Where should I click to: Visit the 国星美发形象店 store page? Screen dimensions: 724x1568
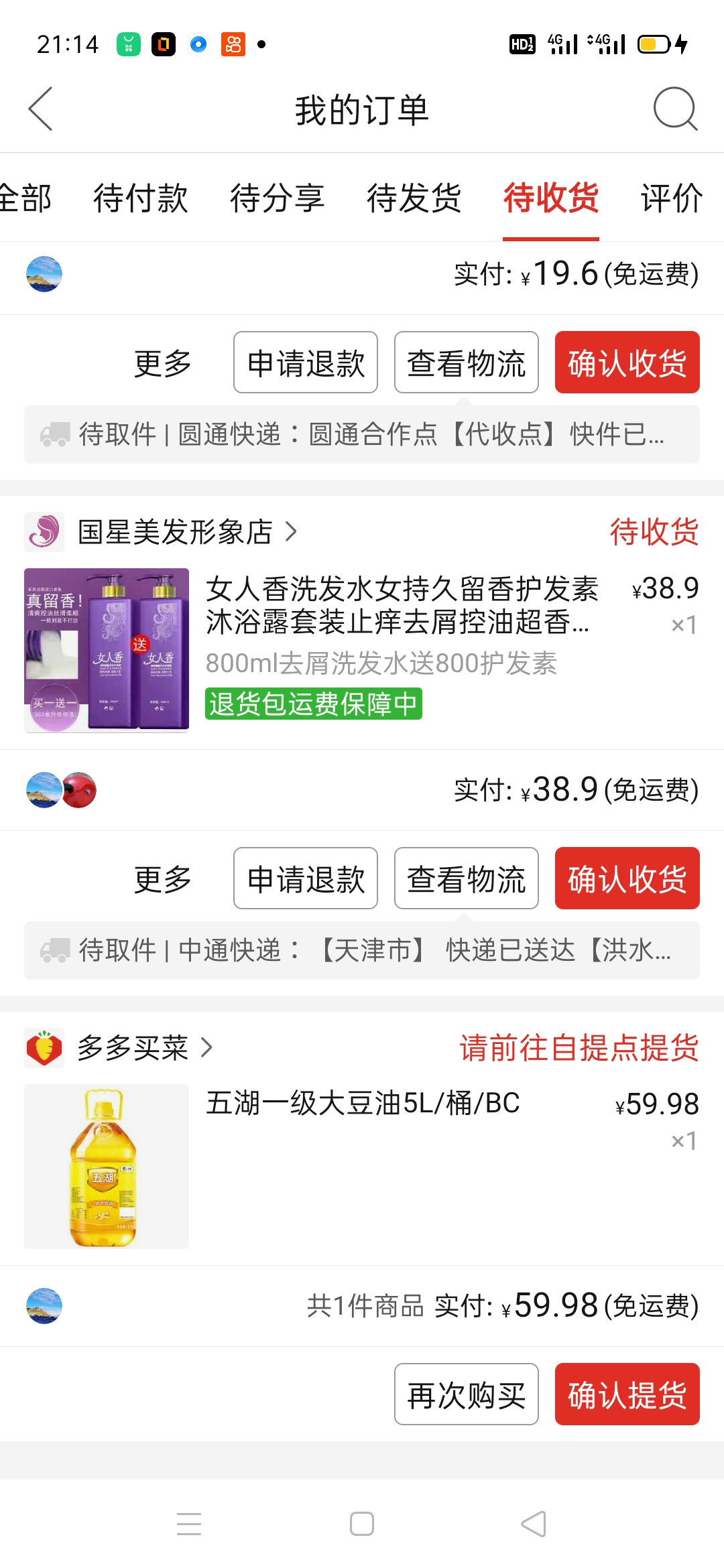tap(176, 532)
